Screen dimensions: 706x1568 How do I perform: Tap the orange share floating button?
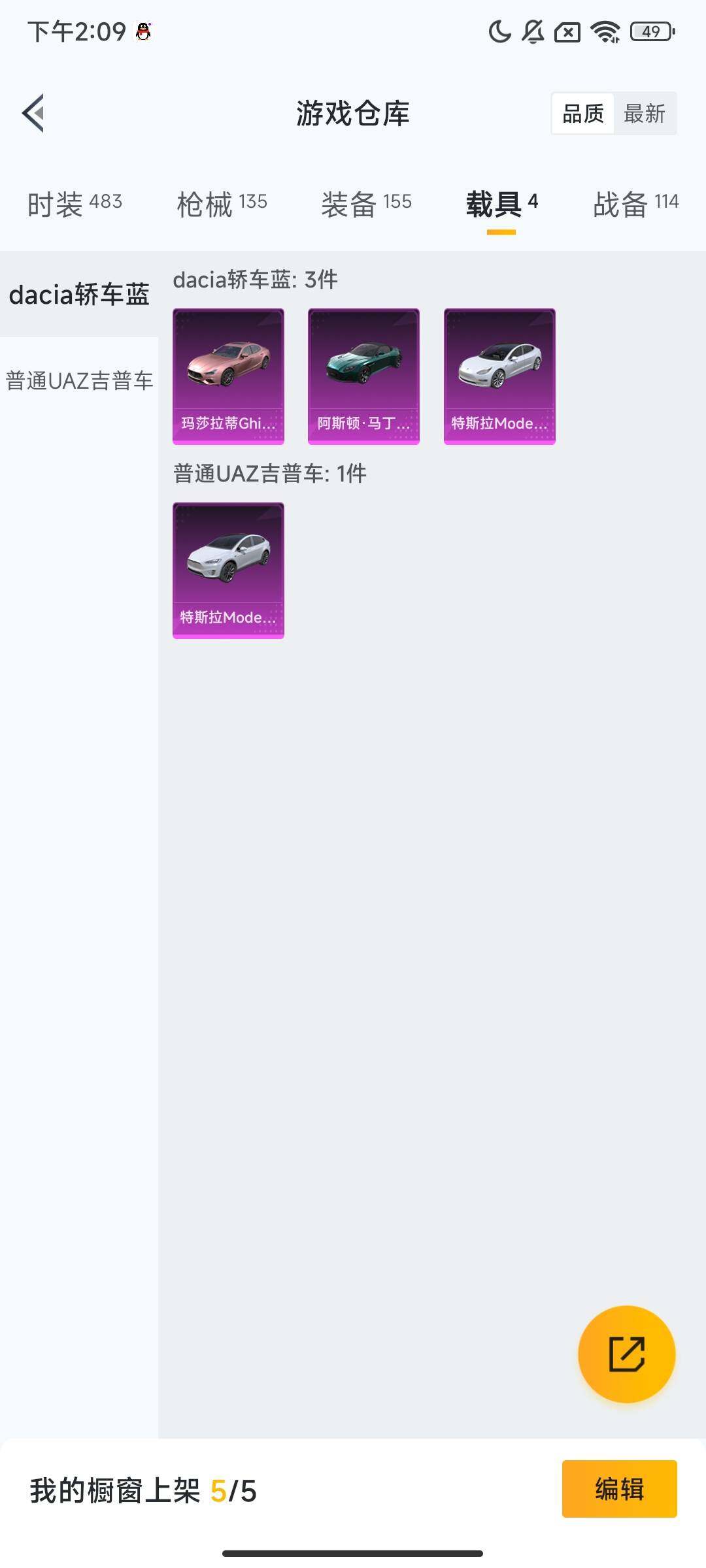626,1354
